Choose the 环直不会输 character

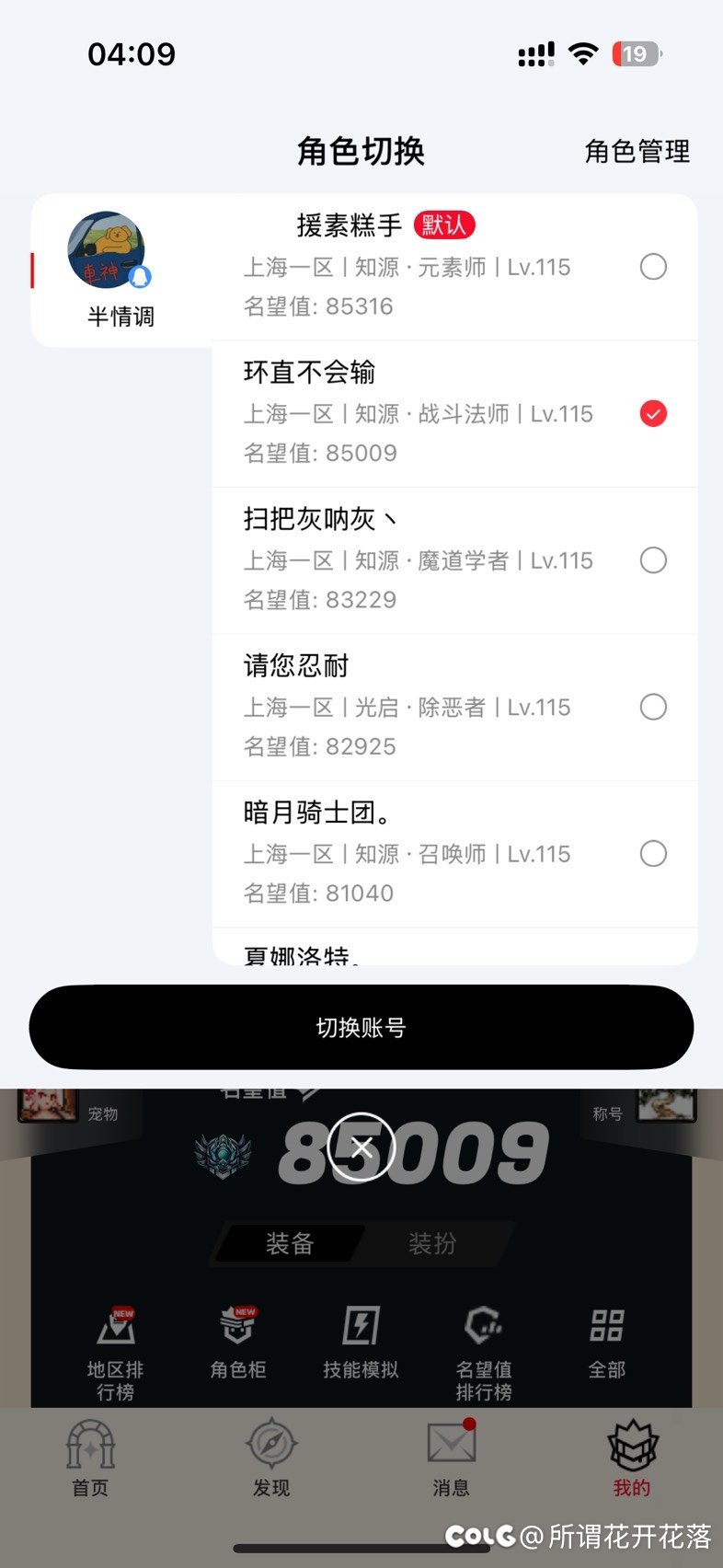(x=652, y=414)
